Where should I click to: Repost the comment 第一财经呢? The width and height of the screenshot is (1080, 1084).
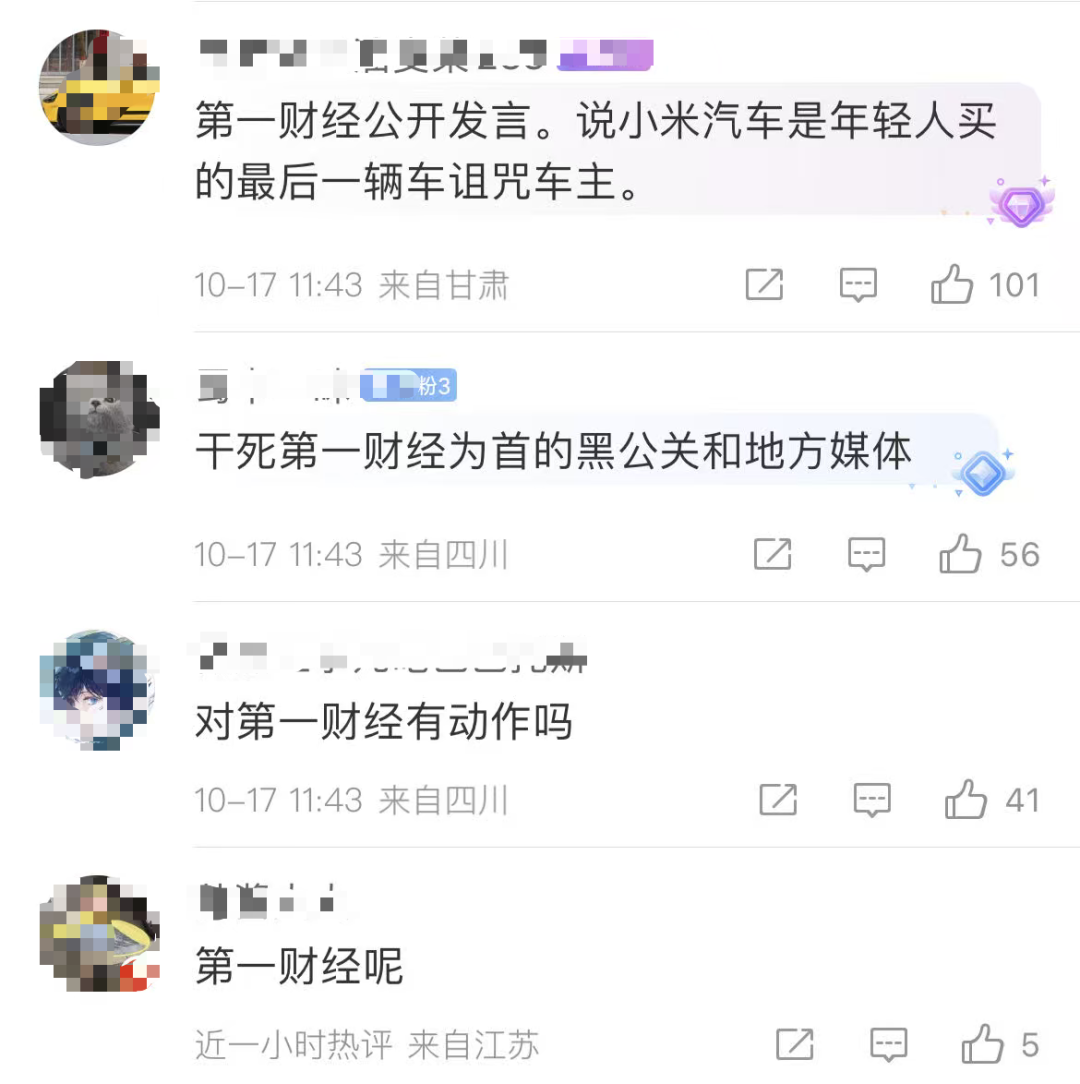point(795,1045)
